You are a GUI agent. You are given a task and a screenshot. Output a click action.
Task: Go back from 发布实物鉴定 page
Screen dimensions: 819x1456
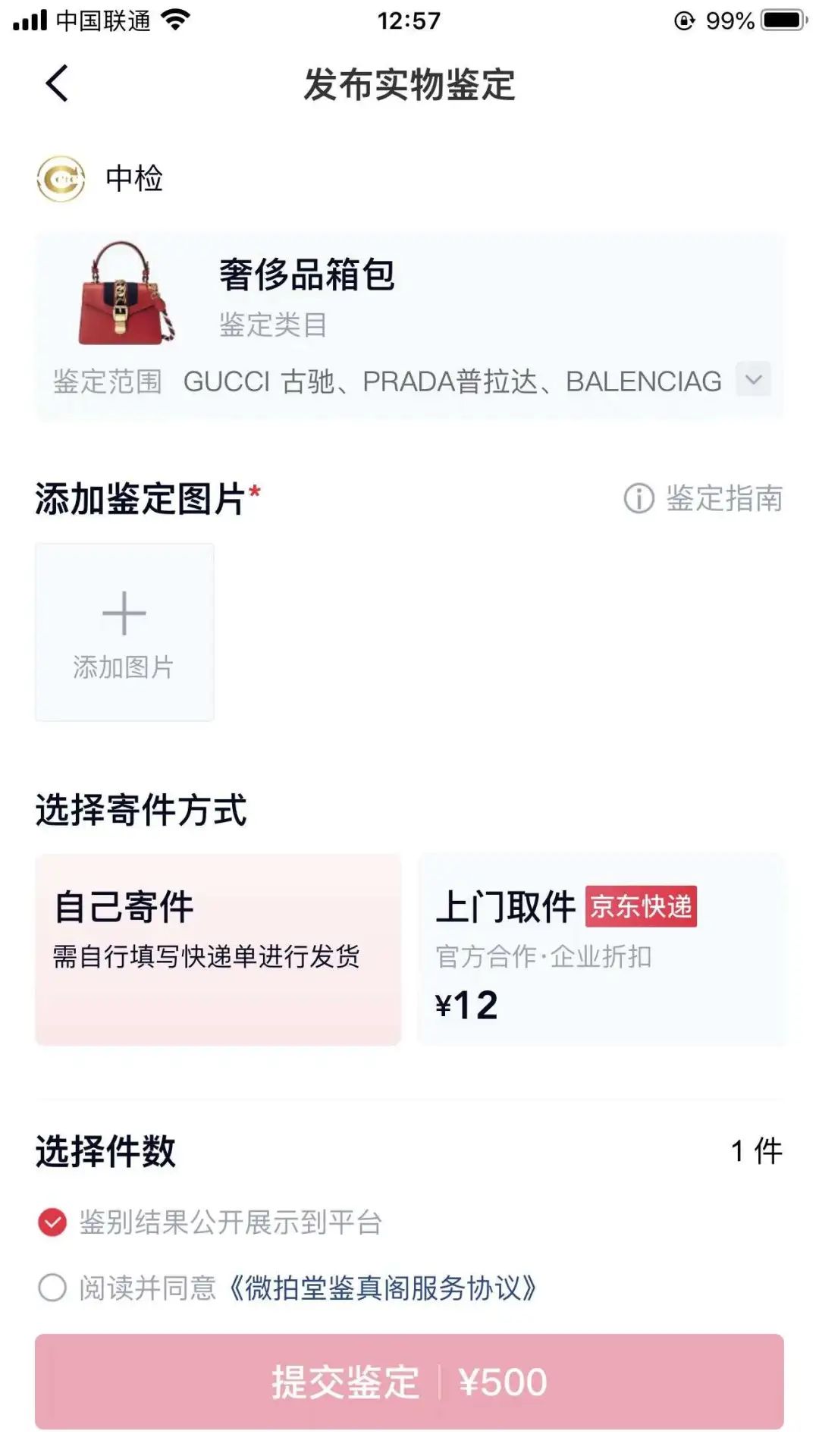pos(58,83)
